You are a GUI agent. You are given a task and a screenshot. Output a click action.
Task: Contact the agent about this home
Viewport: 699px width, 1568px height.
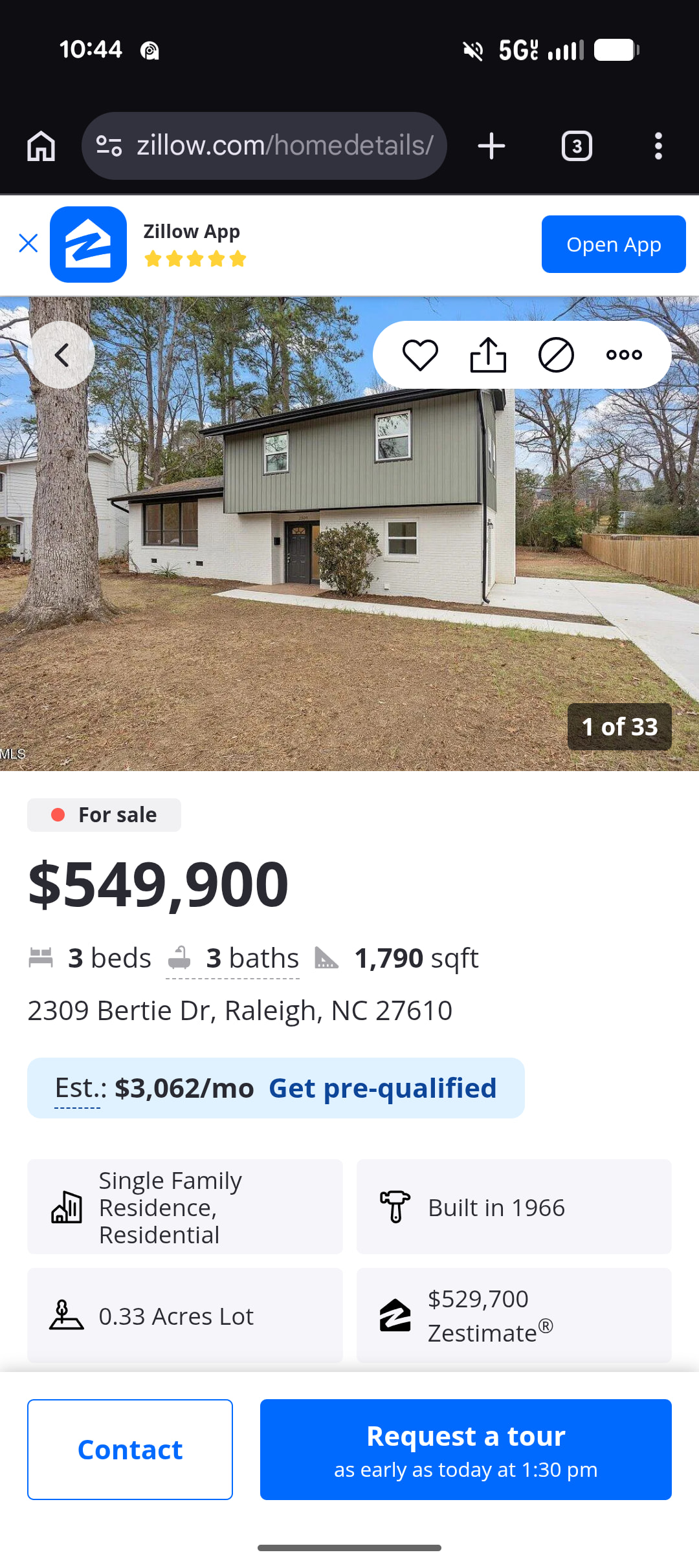130,1449
